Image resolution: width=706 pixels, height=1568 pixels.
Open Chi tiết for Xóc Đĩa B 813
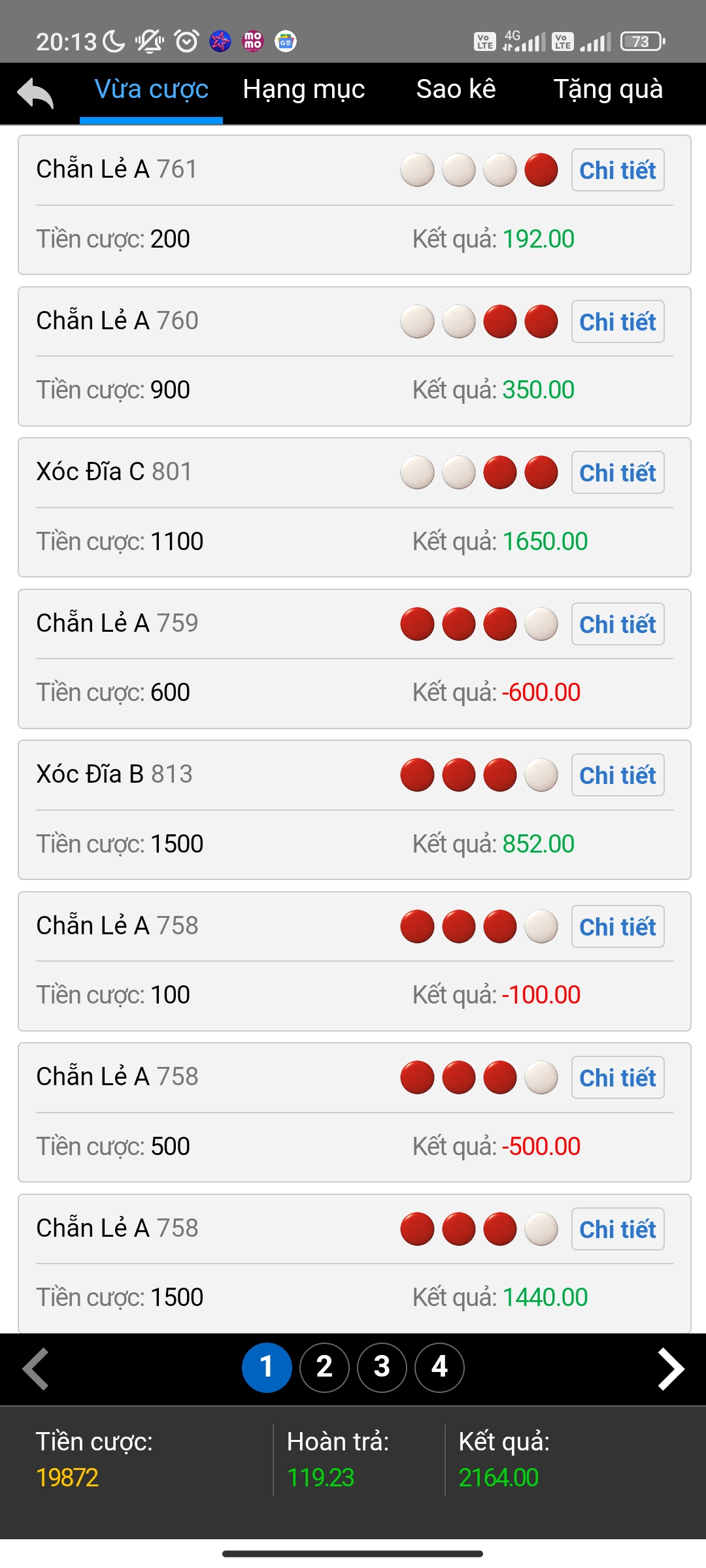click(x=617, y=776)
